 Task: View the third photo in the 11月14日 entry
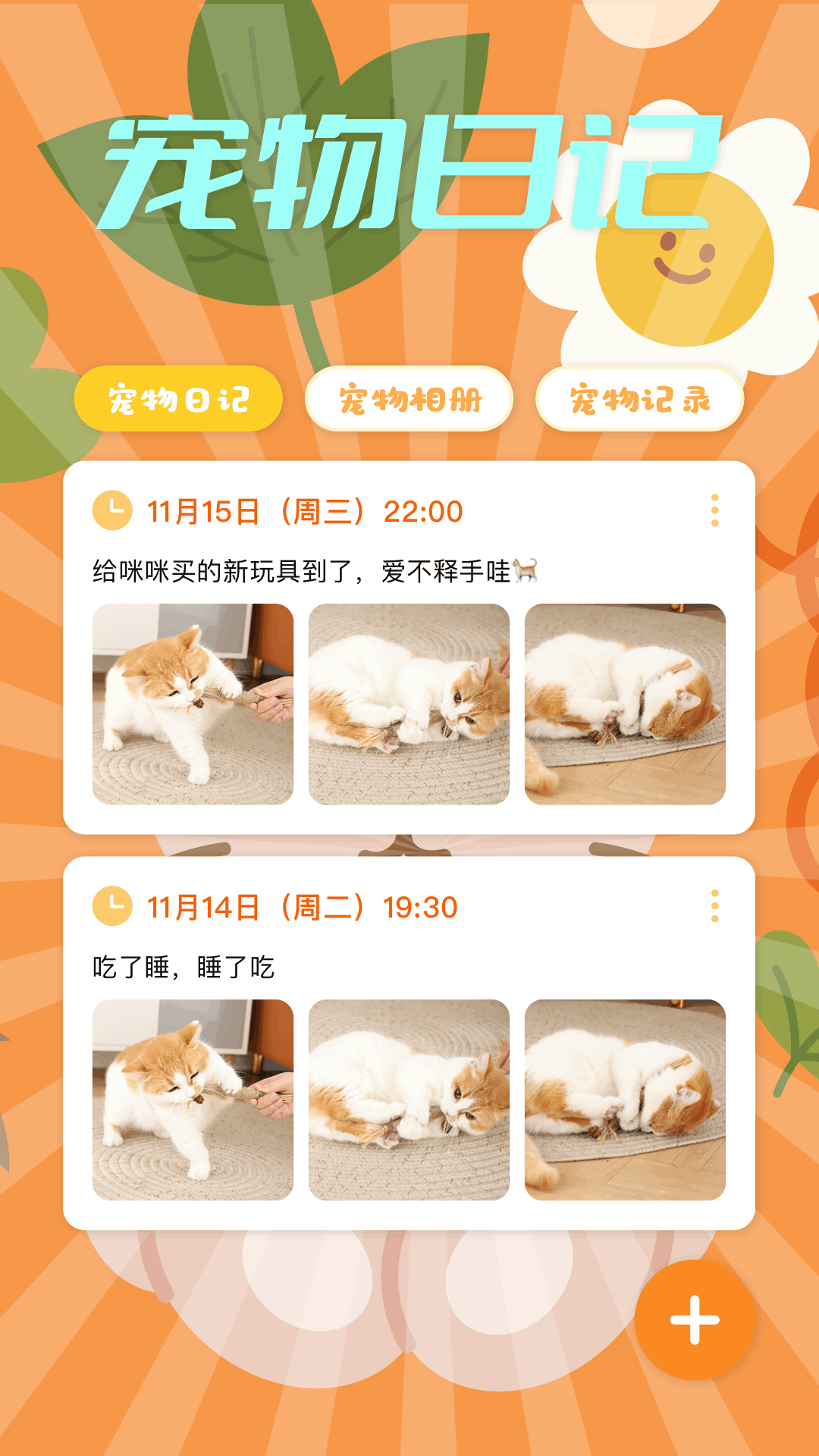625,1100
